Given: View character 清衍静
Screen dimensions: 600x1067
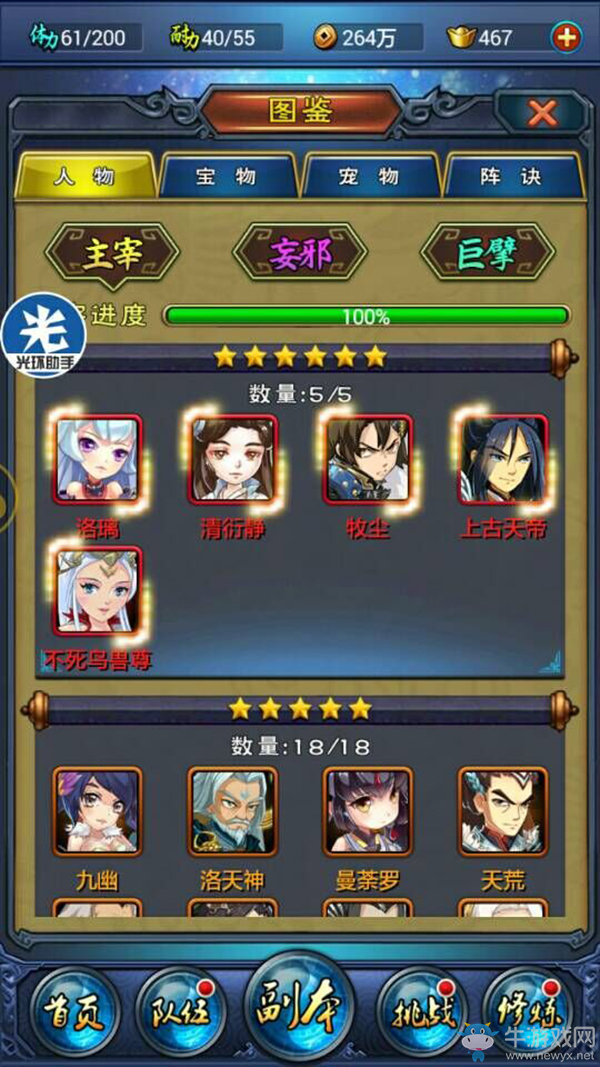Looking at the screenshot, I should tap(233, 460).
